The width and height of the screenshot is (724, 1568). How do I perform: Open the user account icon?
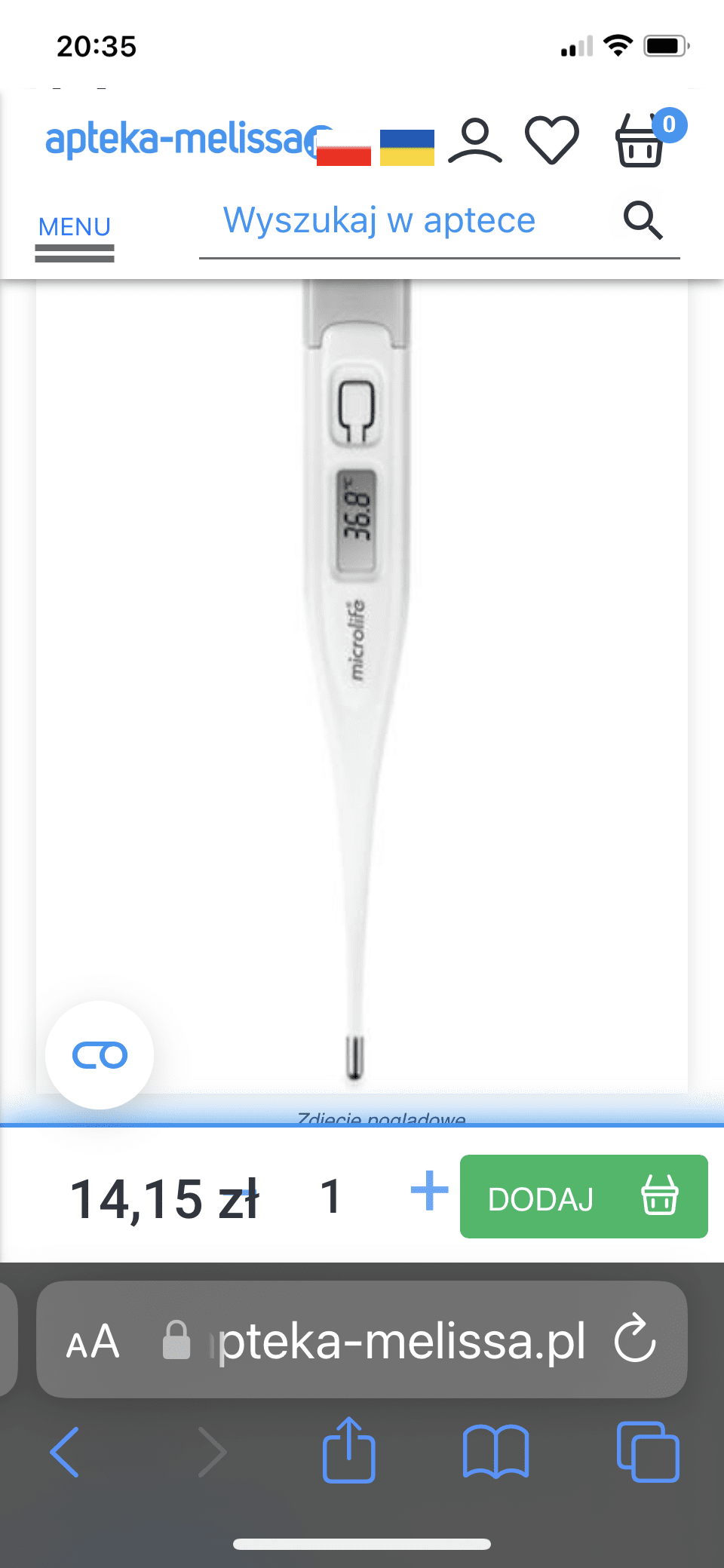(475, 141)
